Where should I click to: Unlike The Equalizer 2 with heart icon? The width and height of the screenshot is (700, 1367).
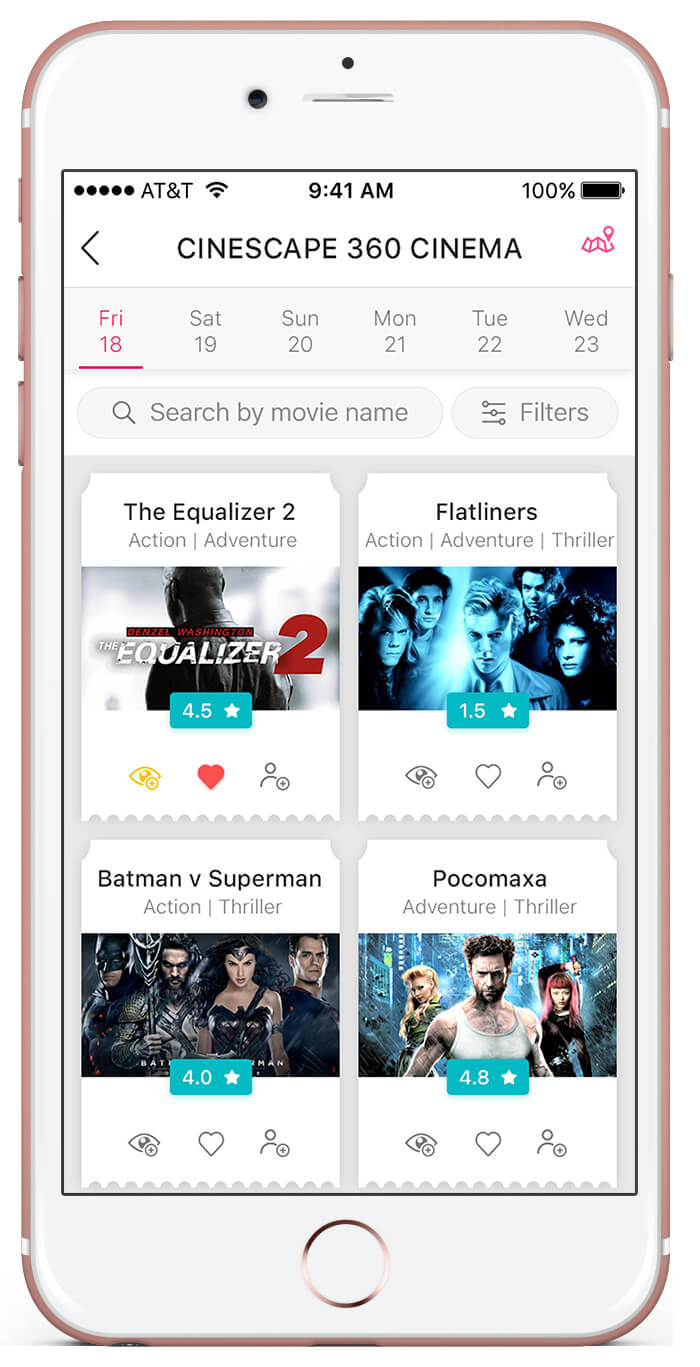click(x=211, y=776)
